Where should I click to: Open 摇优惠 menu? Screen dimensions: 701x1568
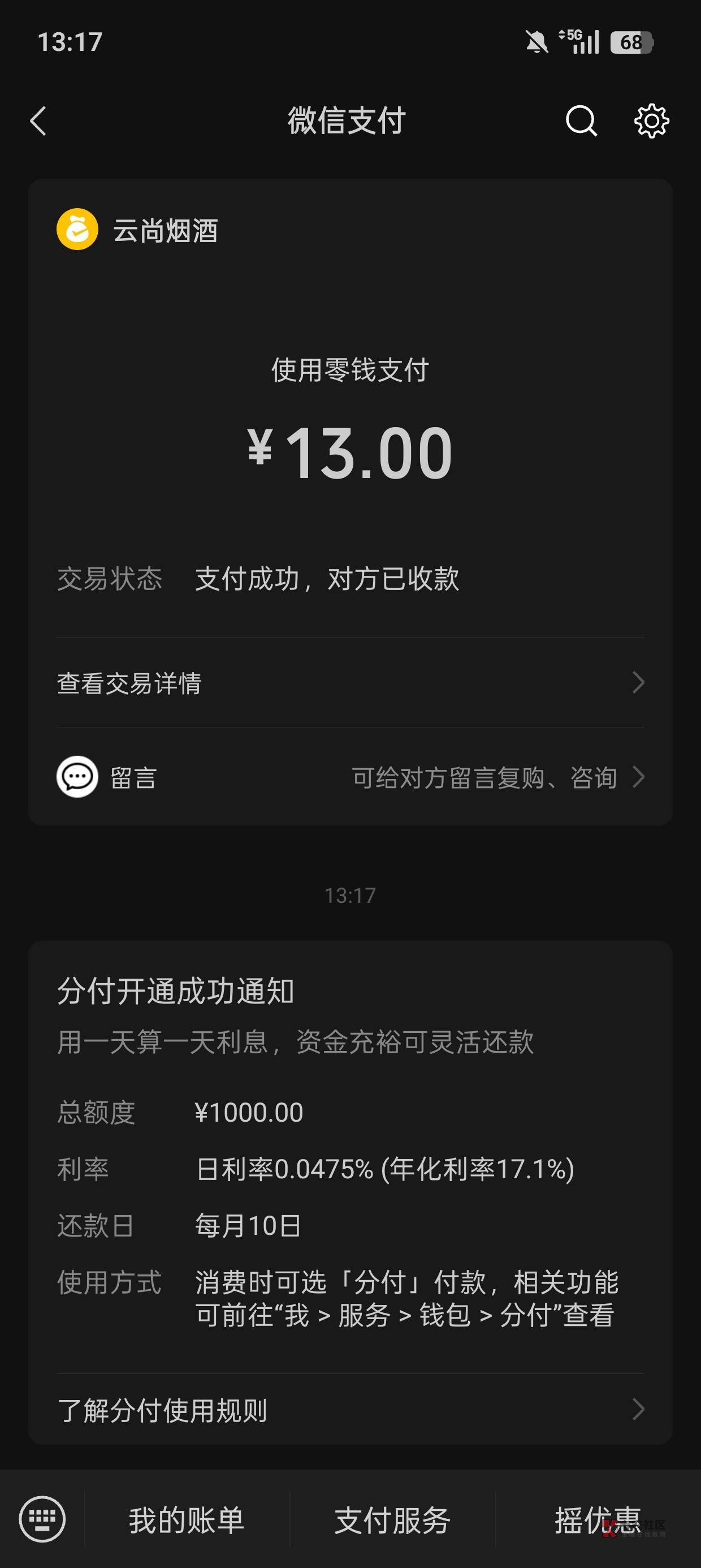pos(598,1520)
